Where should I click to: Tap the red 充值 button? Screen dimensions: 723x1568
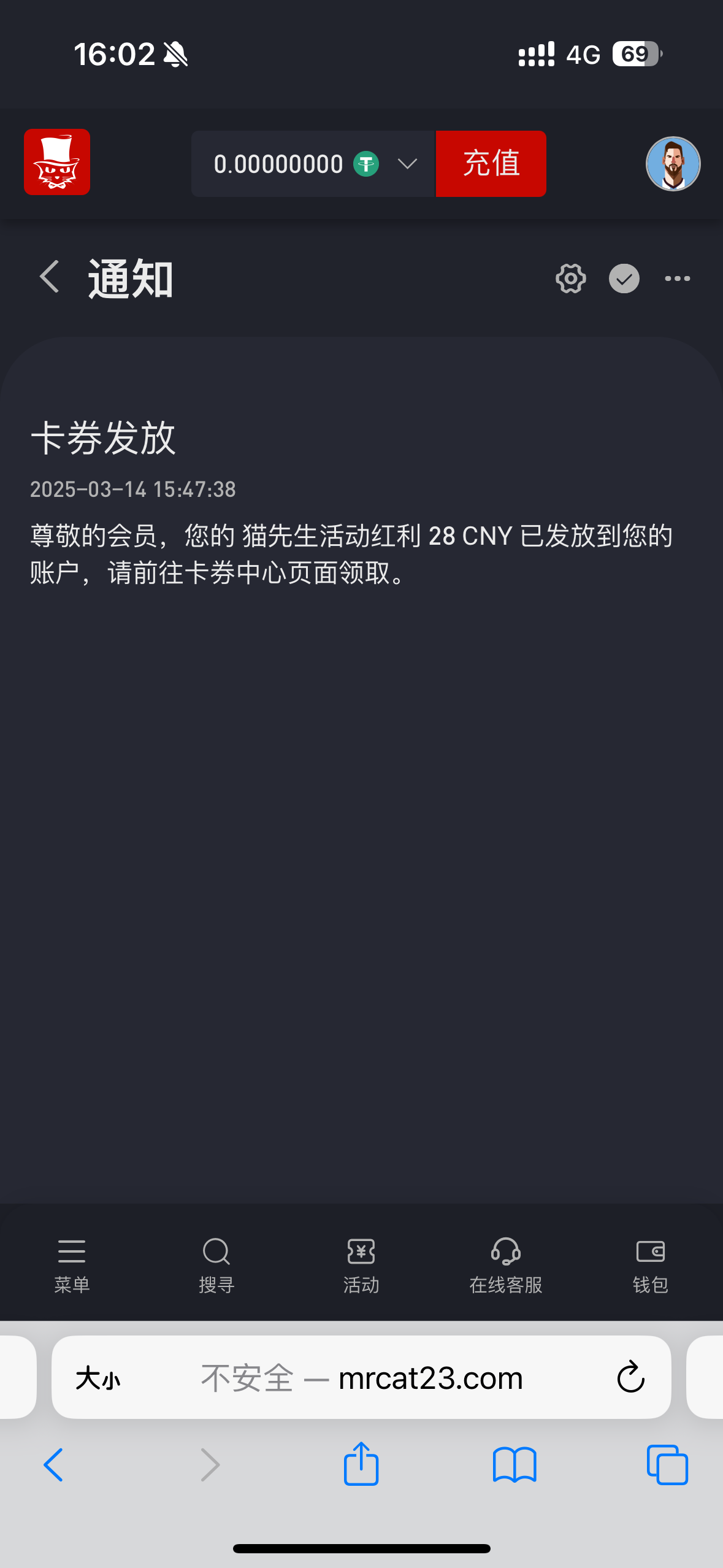point(491,164)
